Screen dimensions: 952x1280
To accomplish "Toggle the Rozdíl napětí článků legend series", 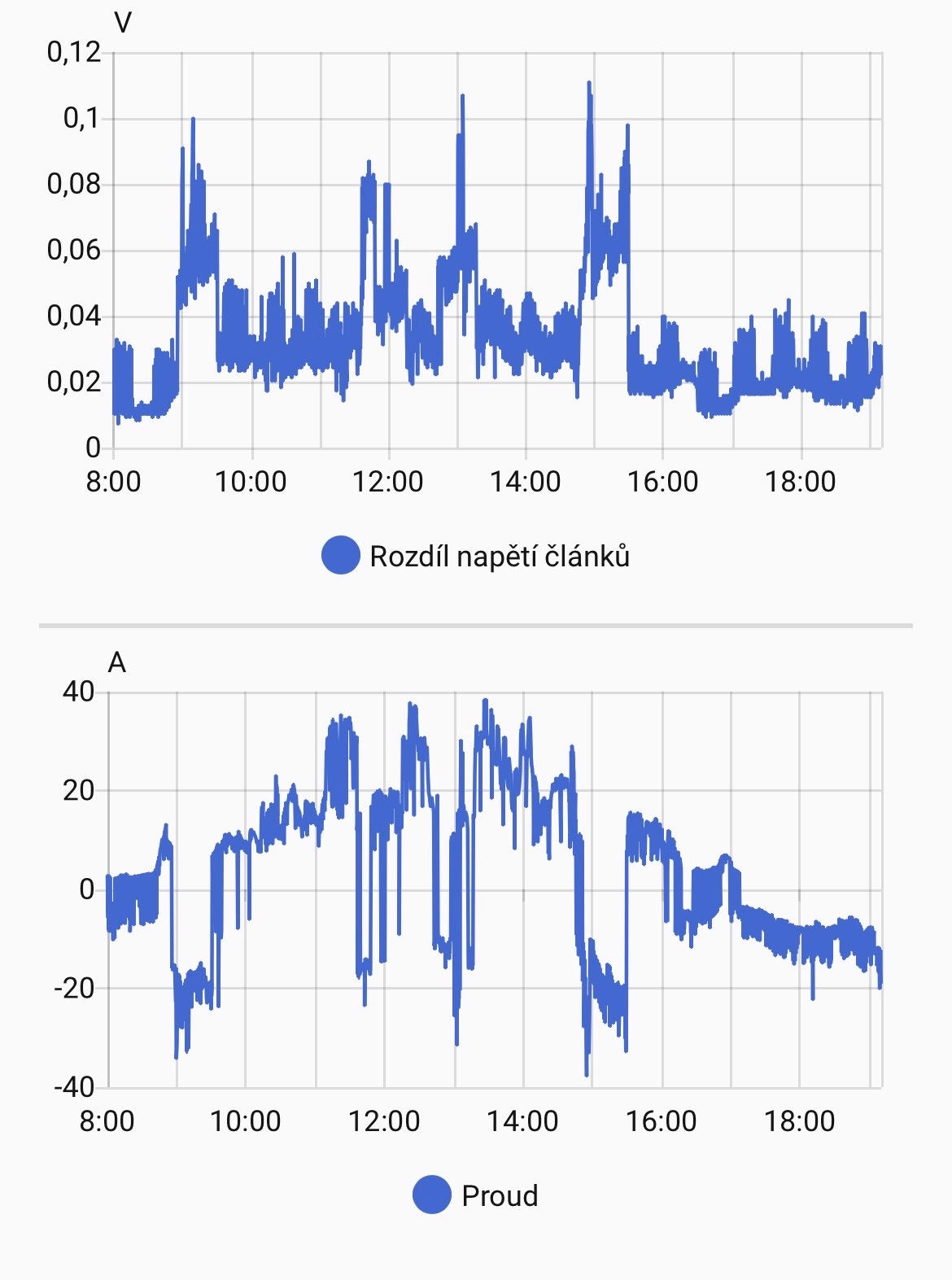I will (x=475, y=556).
